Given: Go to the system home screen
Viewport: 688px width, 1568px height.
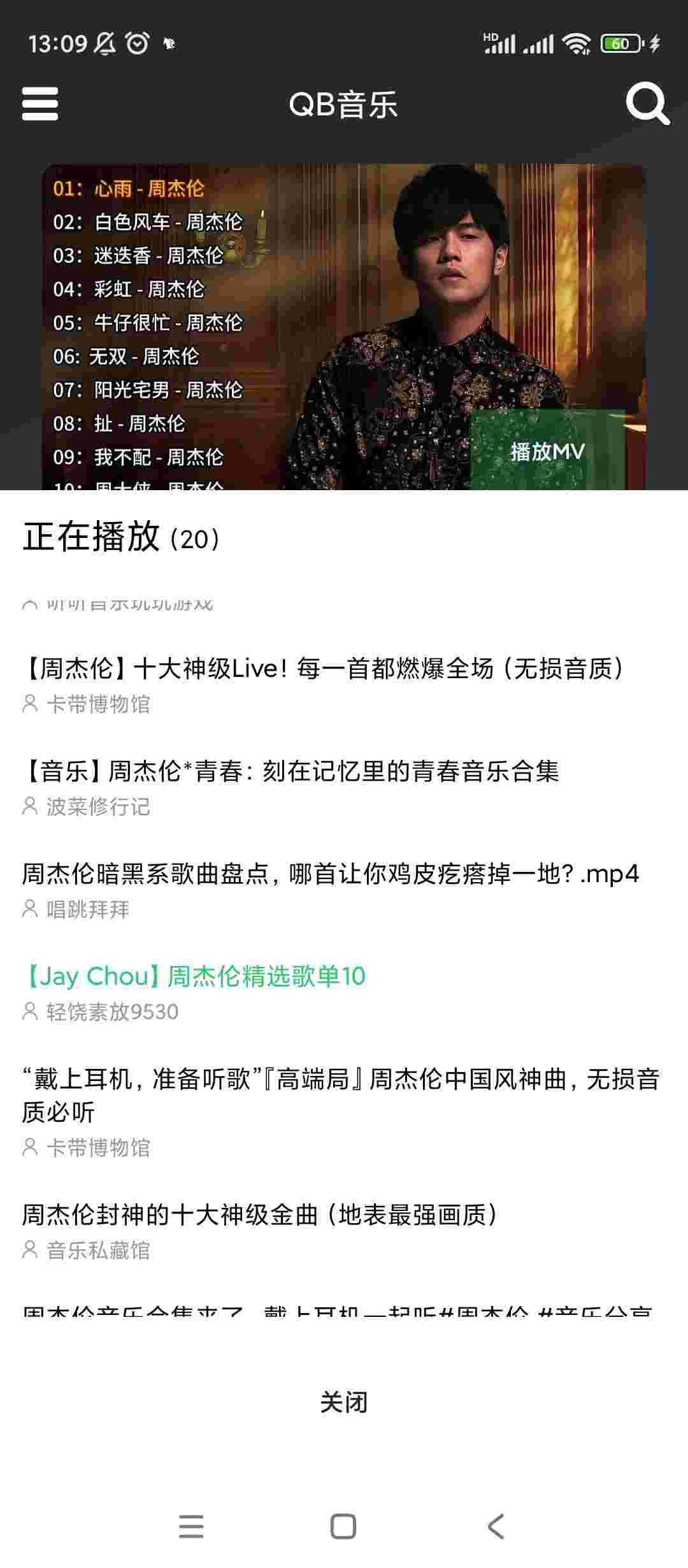Looking at the screenshot, I should (343, 1527).
